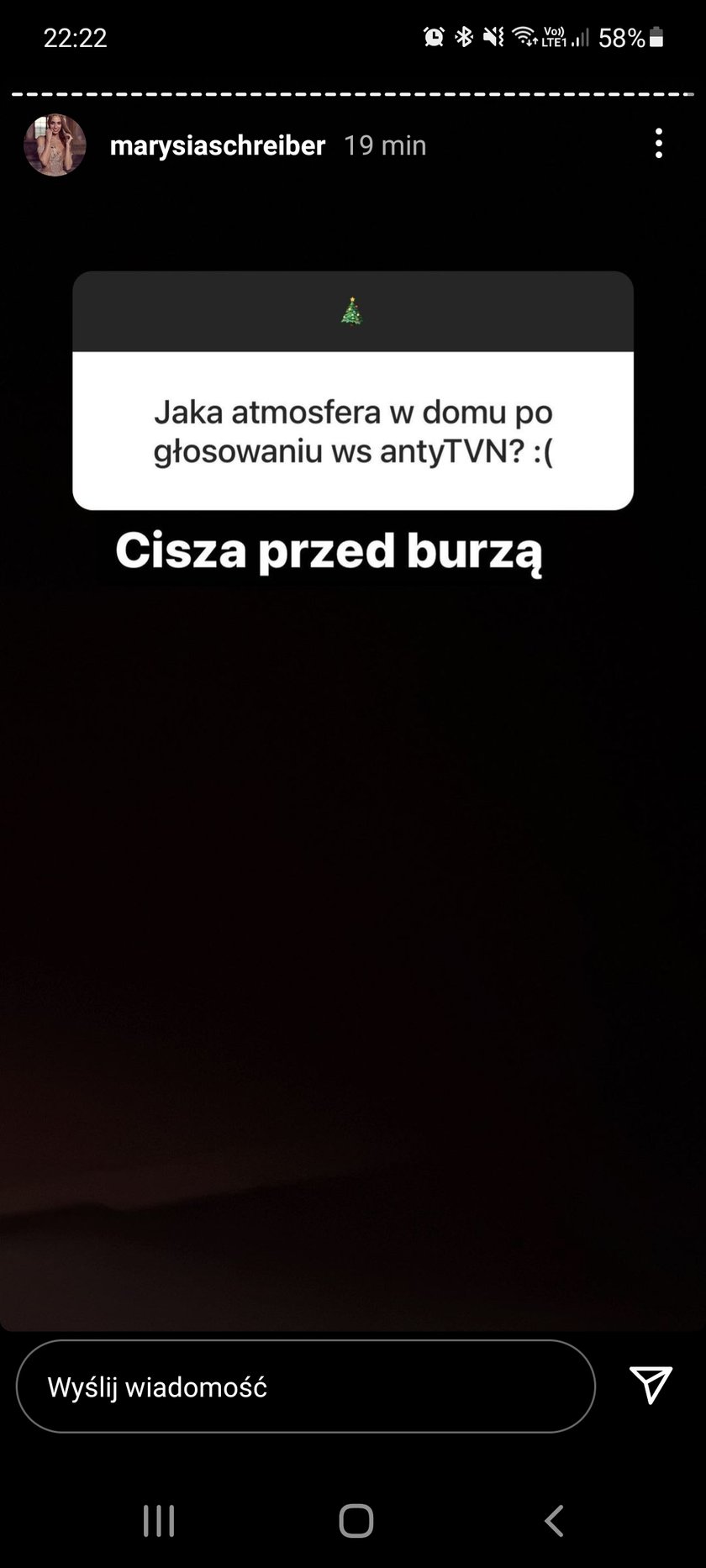This screenshot has height=1568, width=706.
Task: Tap the Wyślij wiadomość message field
Action: pos(305,1386)
